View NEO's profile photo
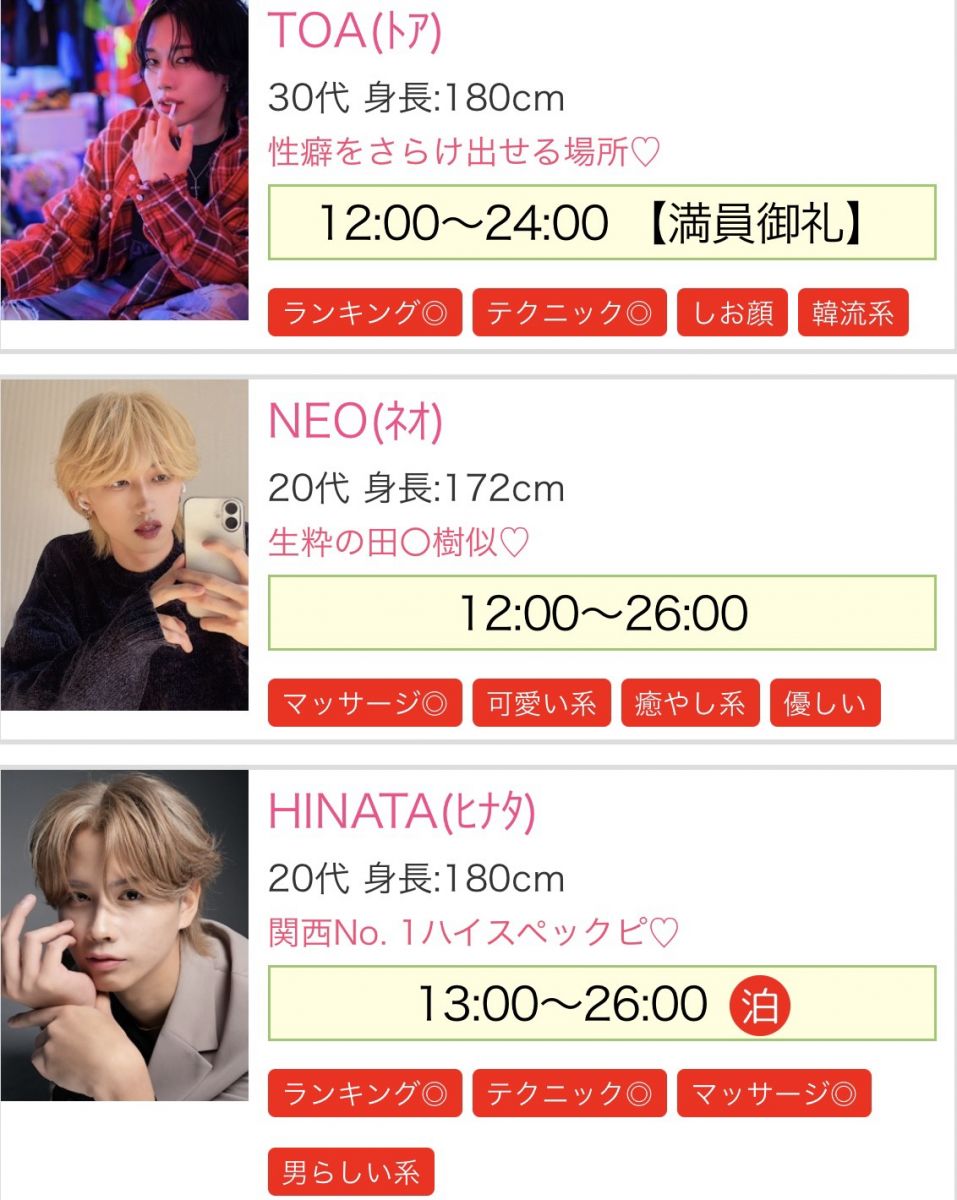The width and height of the screenshot is (957, 1200). click(x=124, y=545)
